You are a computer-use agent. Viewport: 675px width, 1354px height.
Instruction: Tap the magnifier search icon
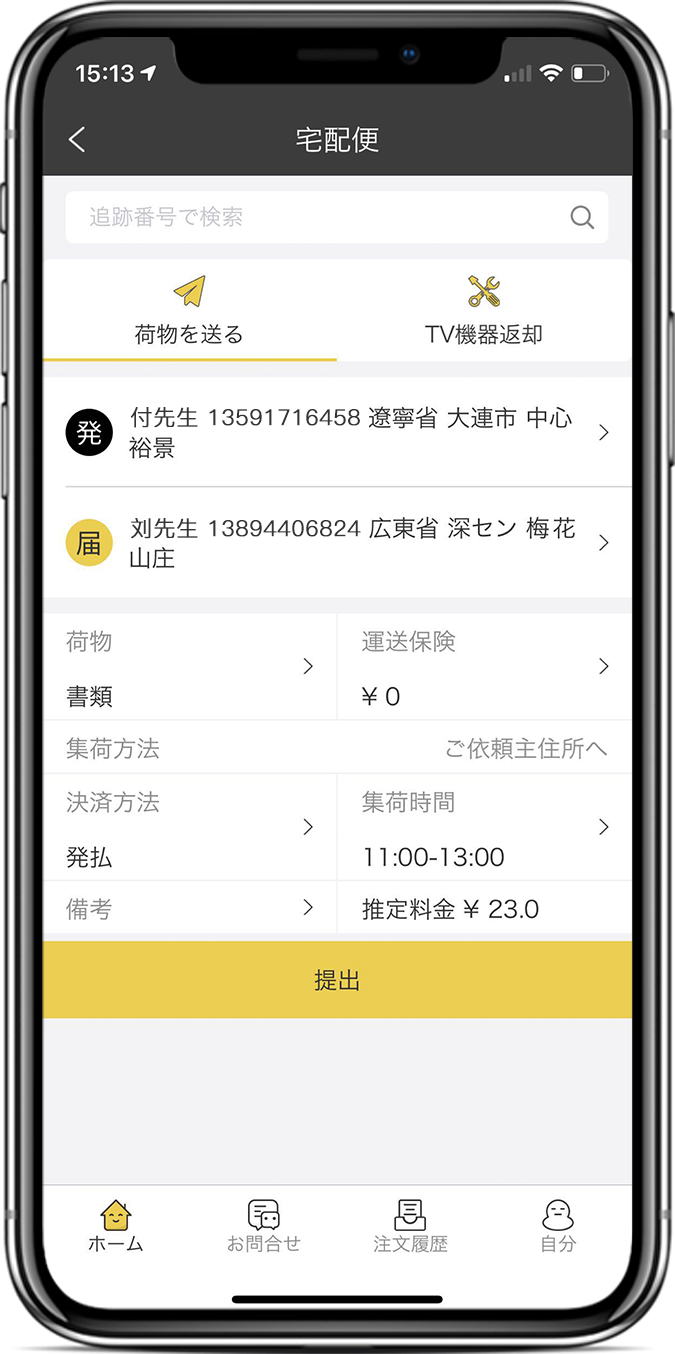point(582,217)
